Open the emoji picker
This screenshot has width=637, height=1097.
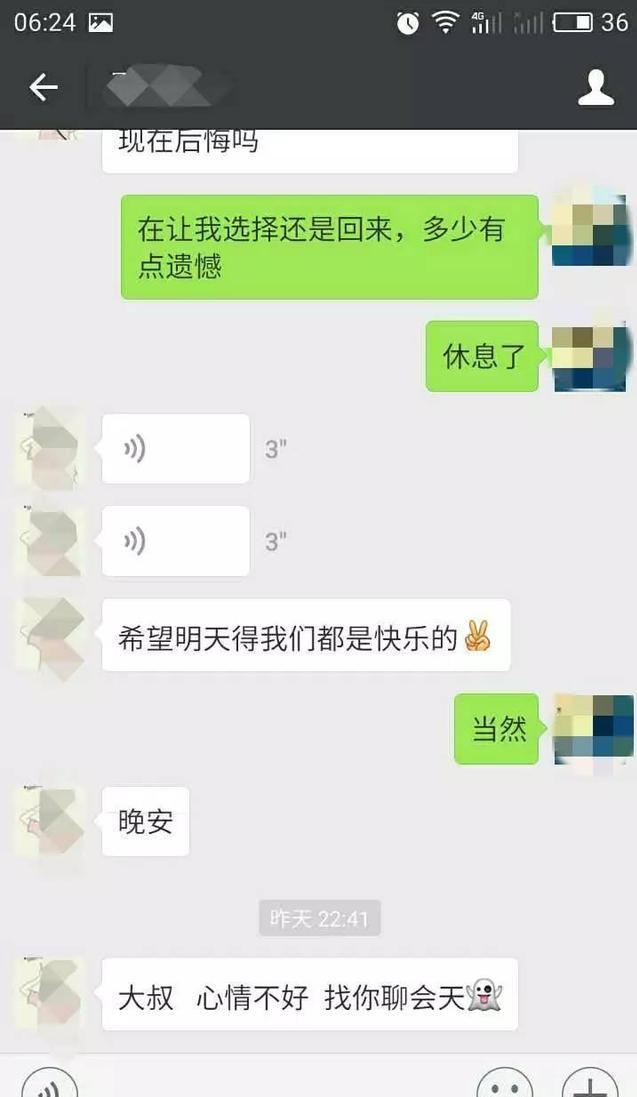pyautogui.click(x=504, y=1085)
